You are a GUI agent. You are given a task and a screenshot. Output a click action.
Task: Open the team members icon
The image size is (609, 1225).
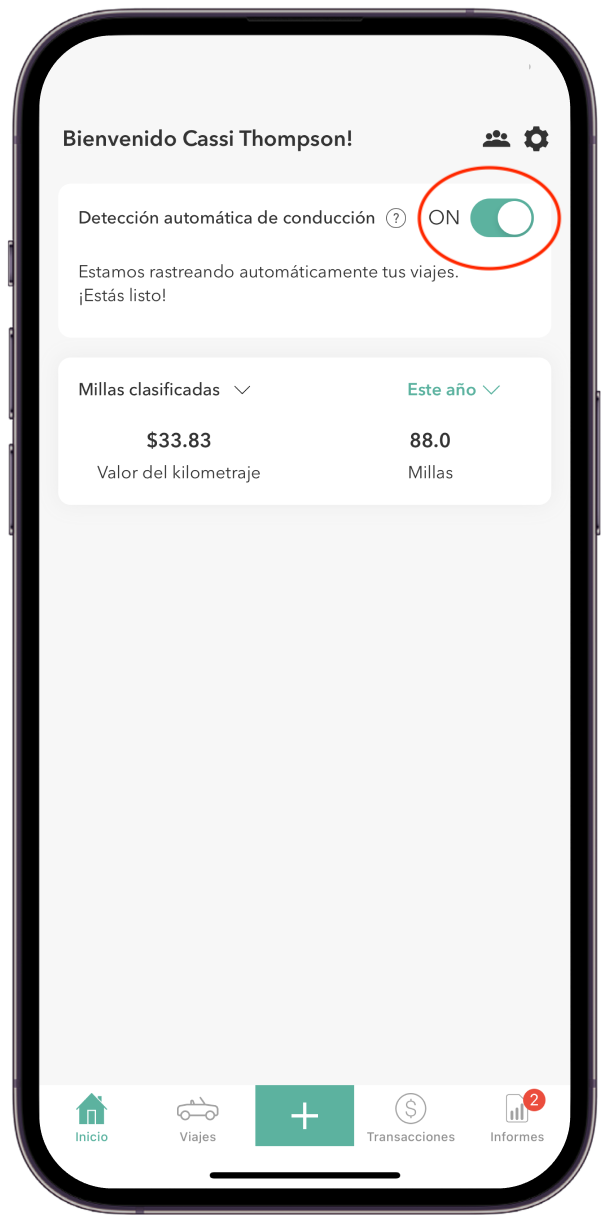496,139
